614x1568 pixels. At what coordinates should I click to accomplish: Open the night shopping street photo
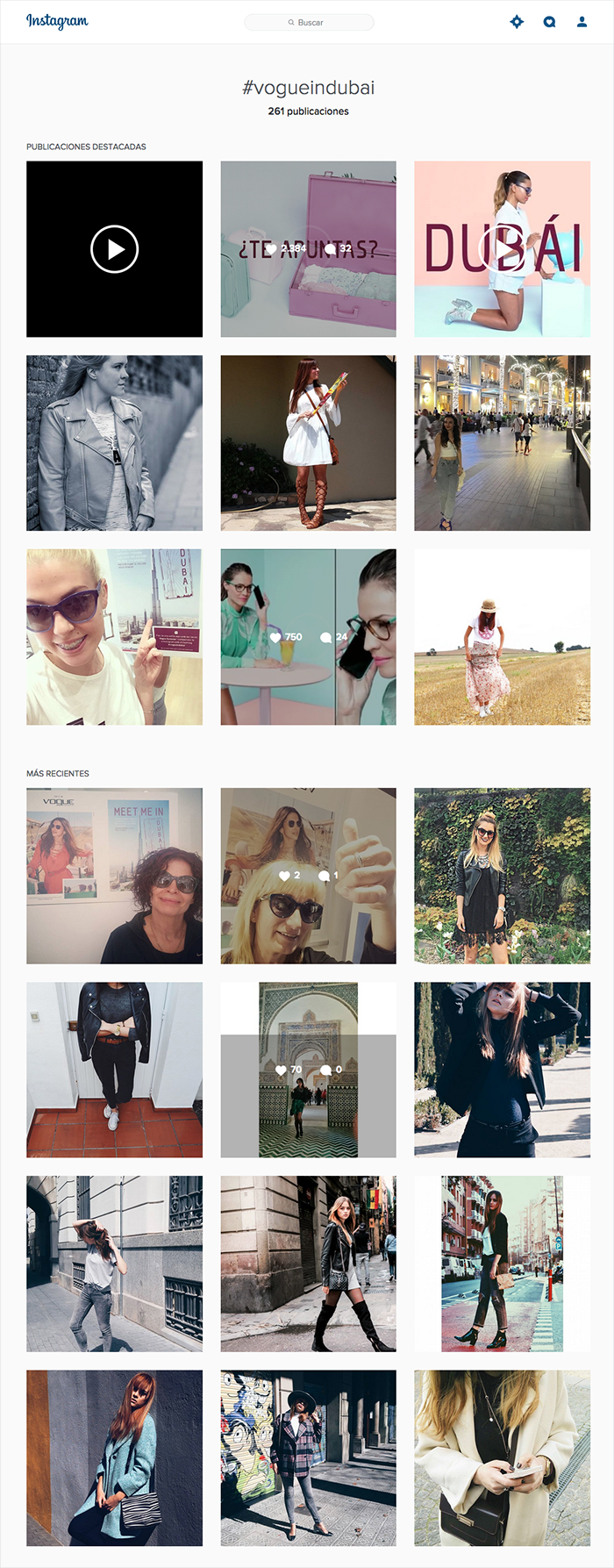(502, 443)
